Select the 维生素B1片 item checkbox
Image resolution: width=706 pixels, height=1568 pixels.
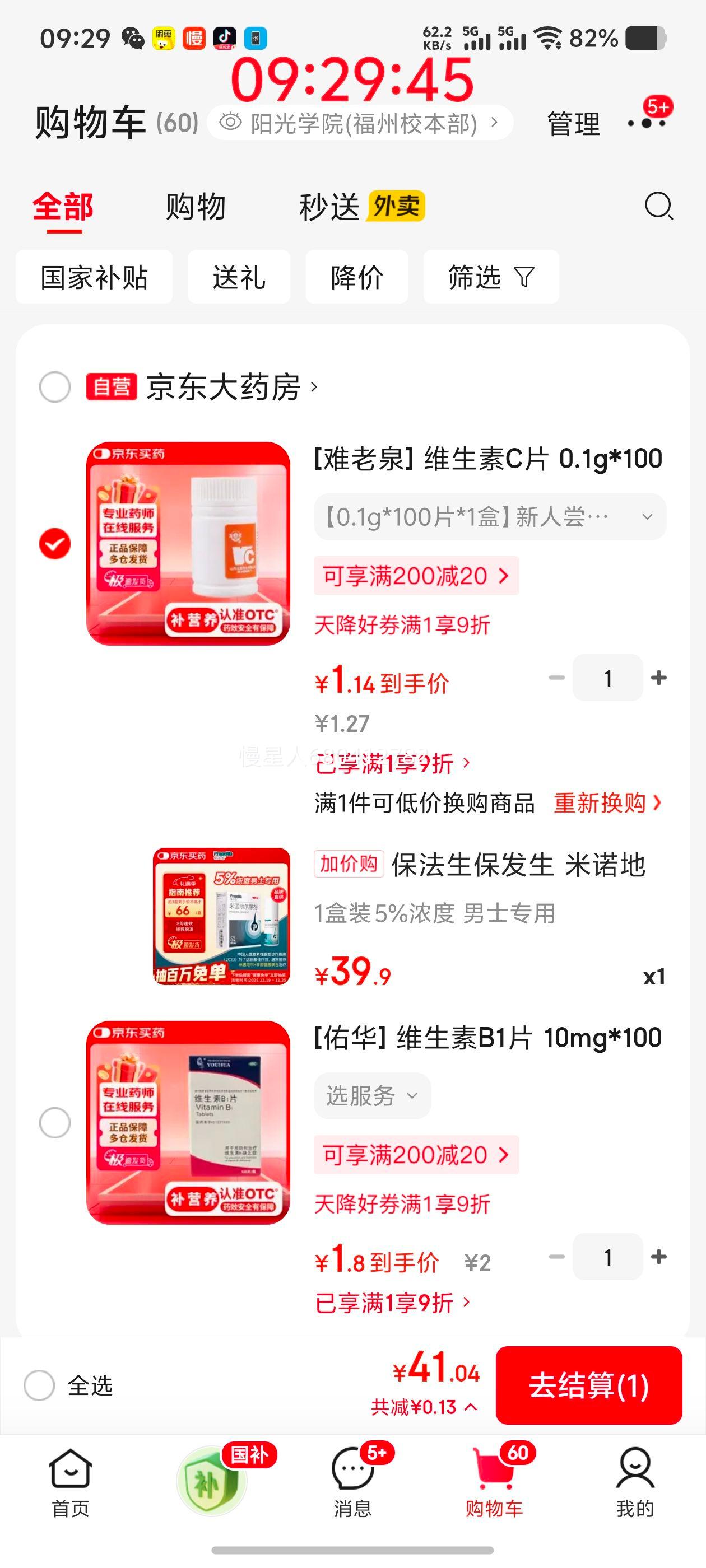click(54, 1122)
